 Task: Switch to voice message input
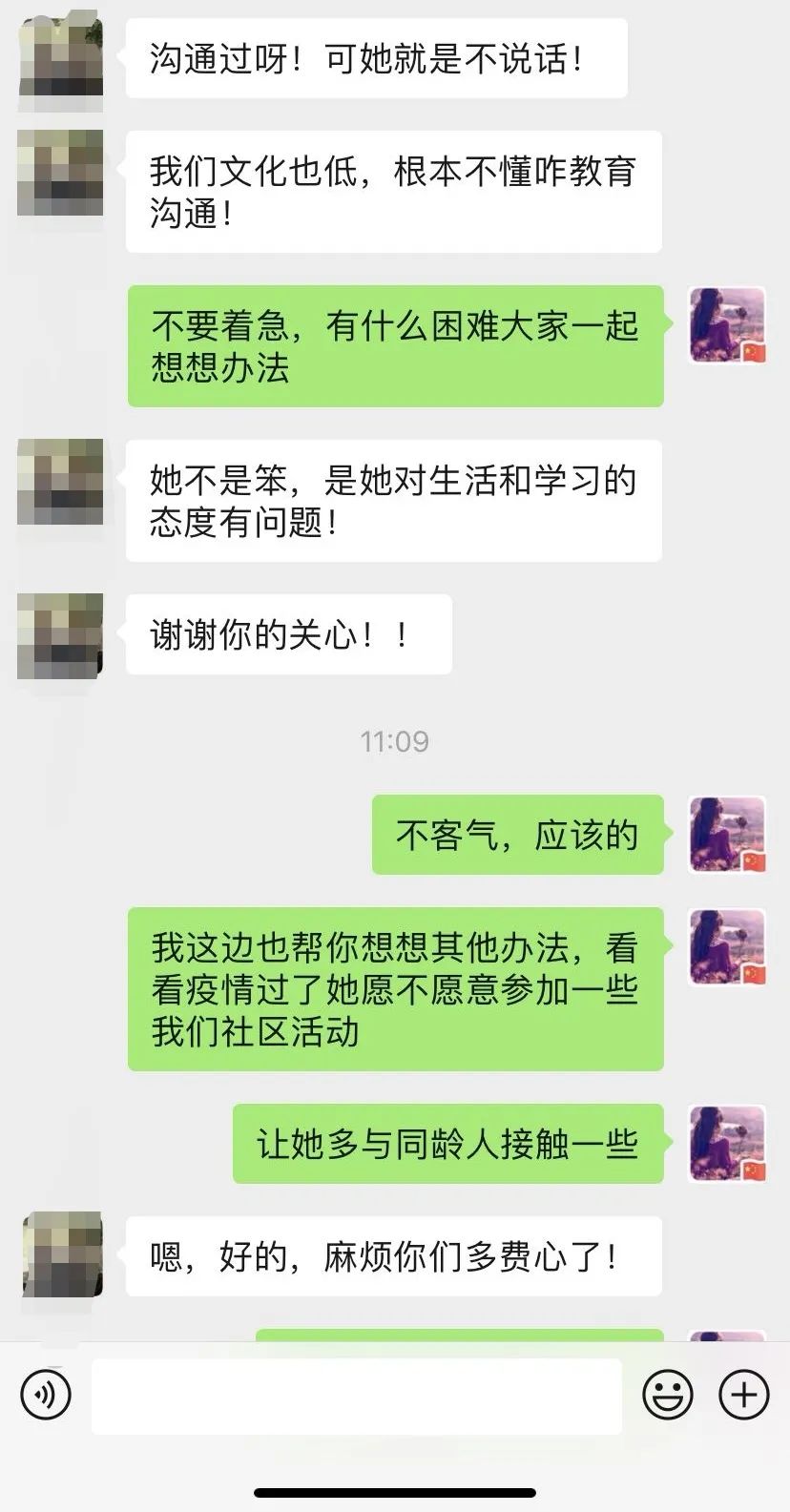pyautogui.click(x=46, y=1395)
